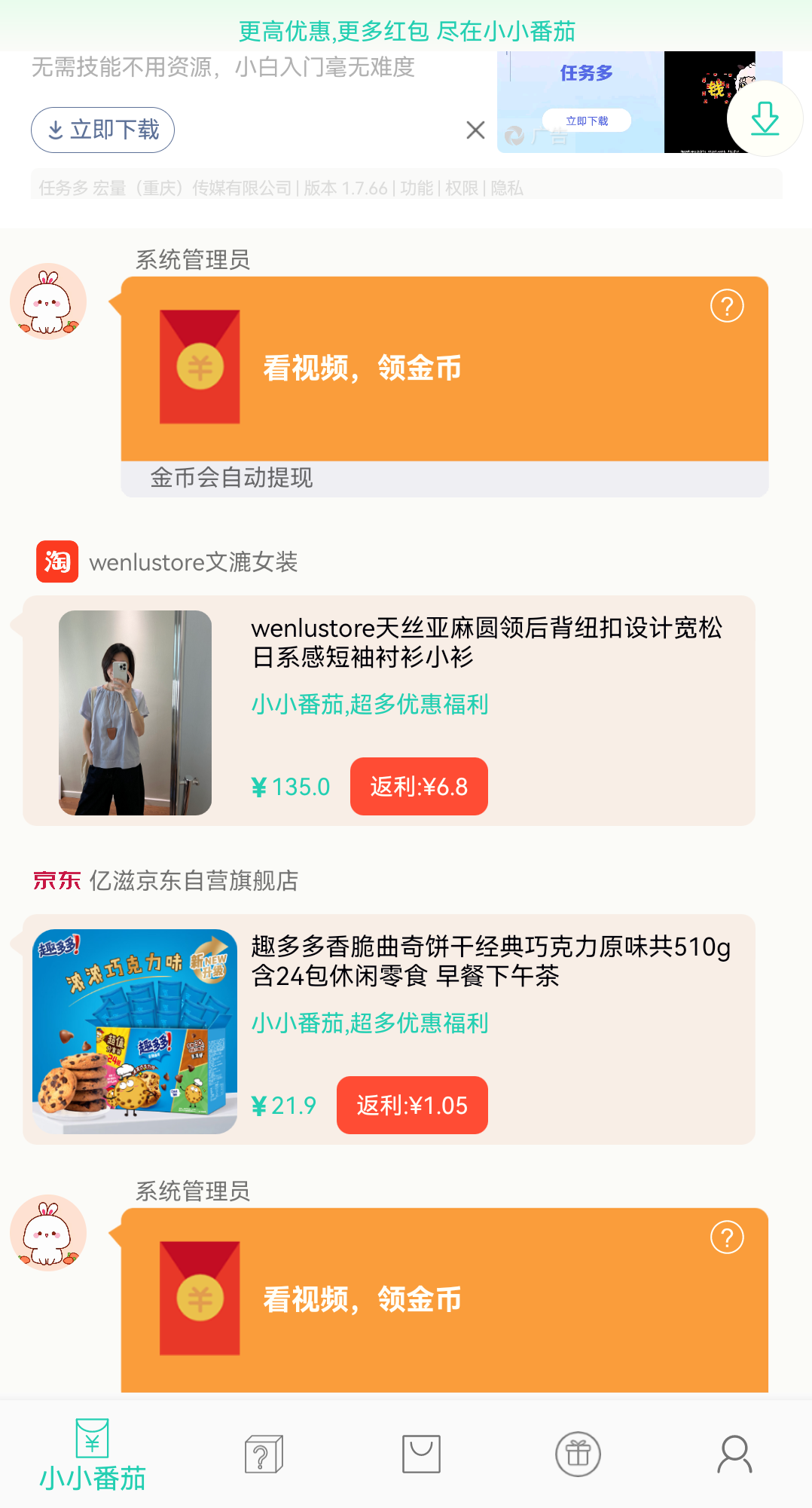The image size is (812, 1508).
Task: Open the wenlustore 天丝亚麻 shirt product card
Action: (389, 711)
